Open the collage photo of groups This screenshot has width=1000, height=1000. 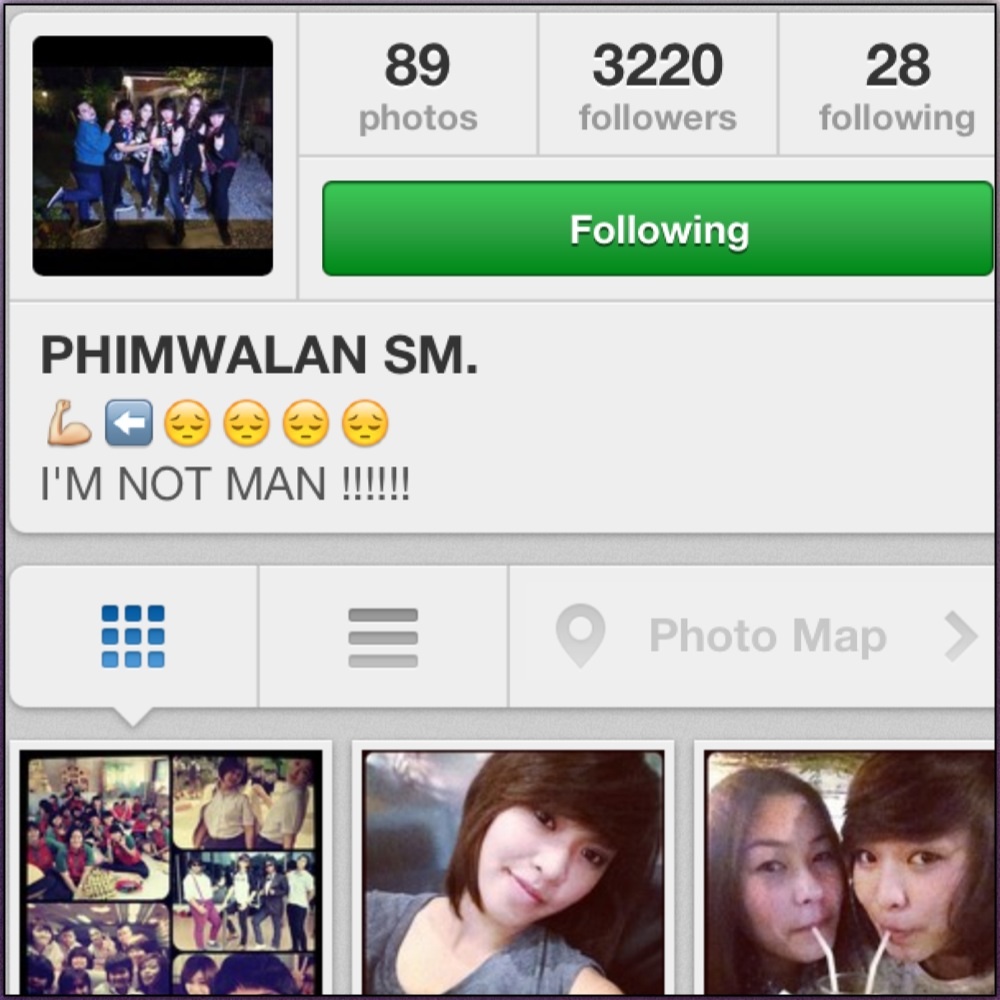click(x=171, y=872)
